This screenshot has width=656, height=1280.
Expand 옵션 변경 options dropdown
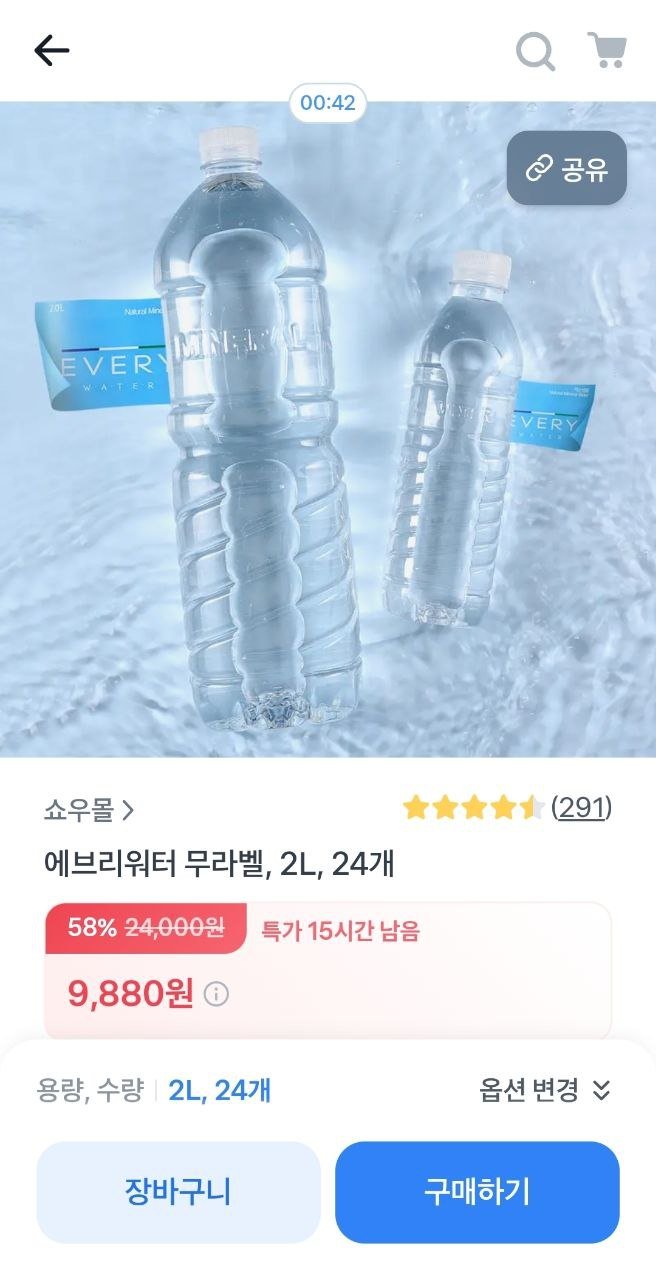[x=545, y=1090]
